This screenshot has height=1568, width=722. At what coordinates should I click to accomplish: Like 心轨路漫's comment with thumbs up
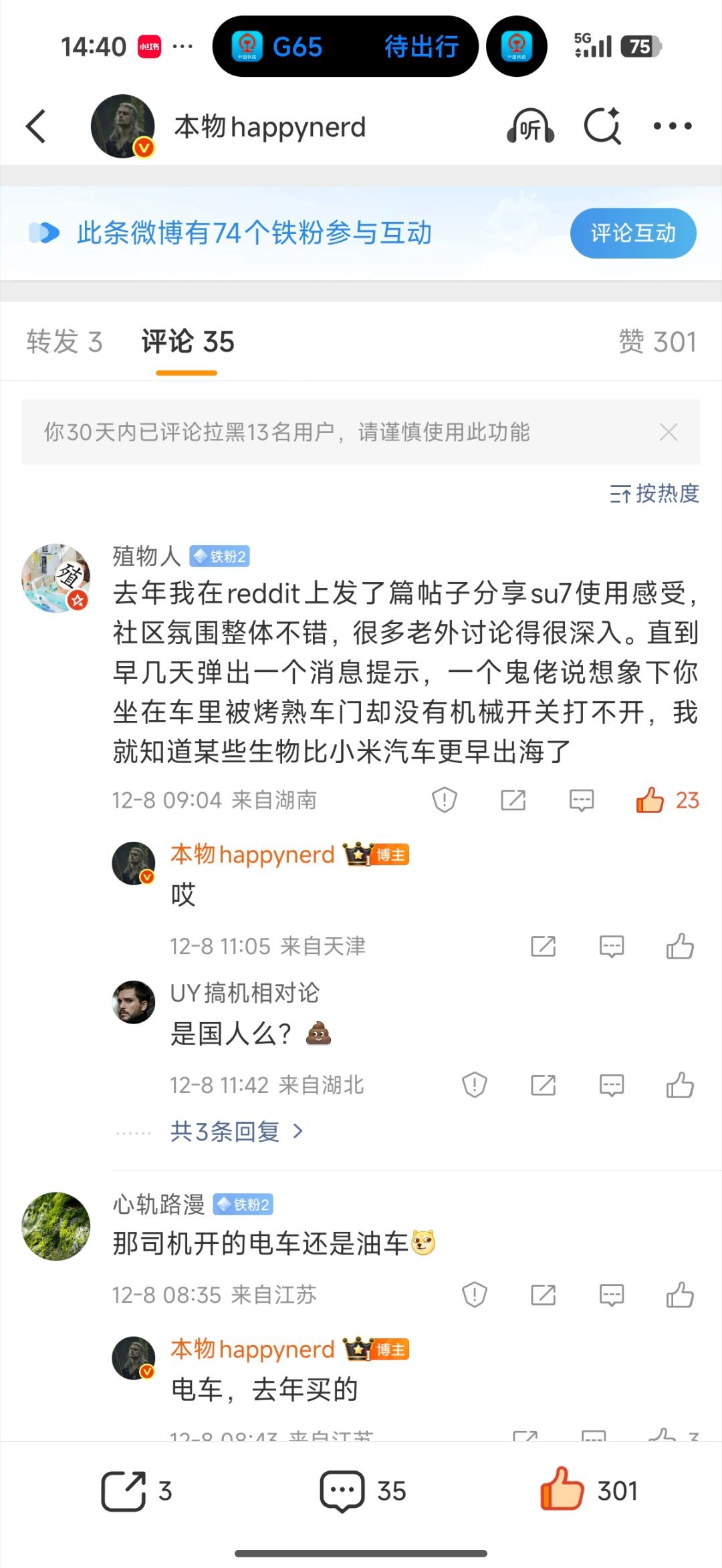click(681, 1295)
